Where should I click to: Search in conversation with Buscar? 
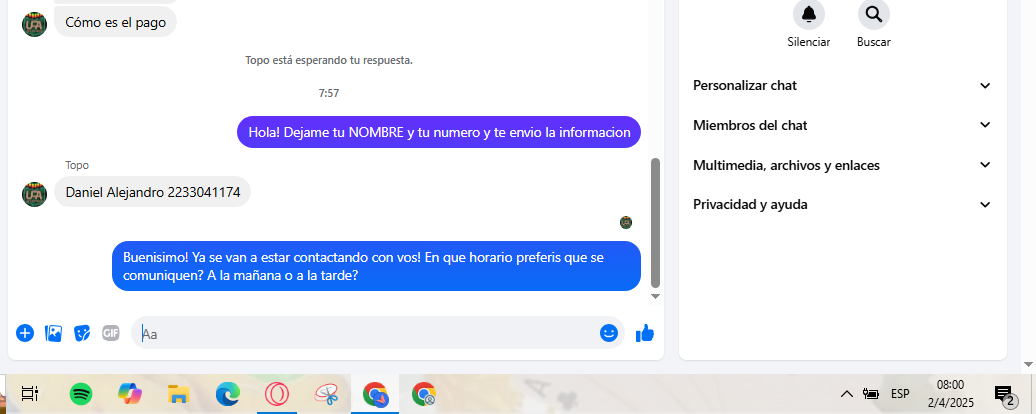pyautogui.click(x=873, y=15)
